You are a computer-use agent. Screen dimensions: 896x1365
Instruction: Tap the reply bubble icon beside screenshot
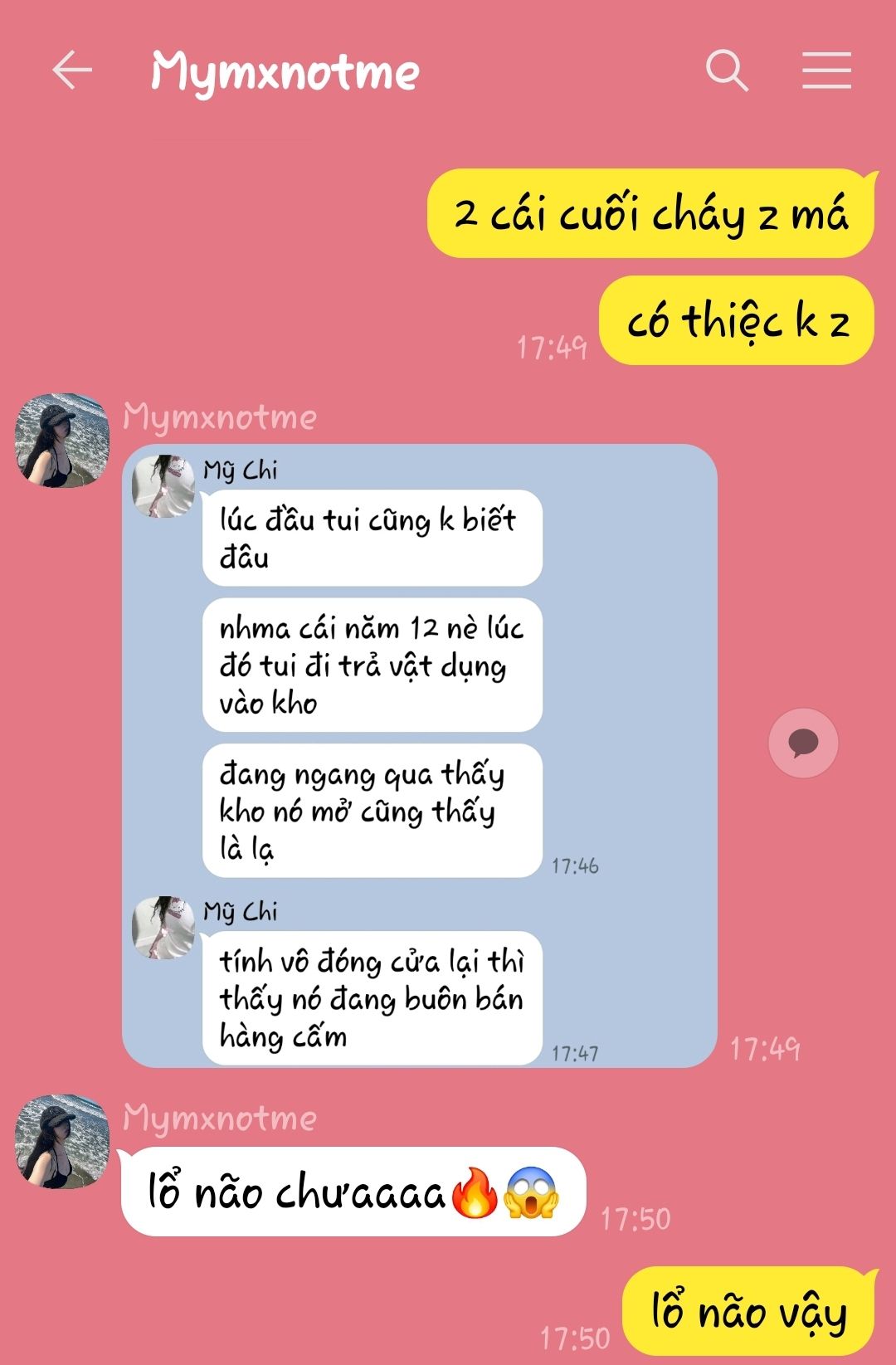pyautogui.click(x=802, y=743)
